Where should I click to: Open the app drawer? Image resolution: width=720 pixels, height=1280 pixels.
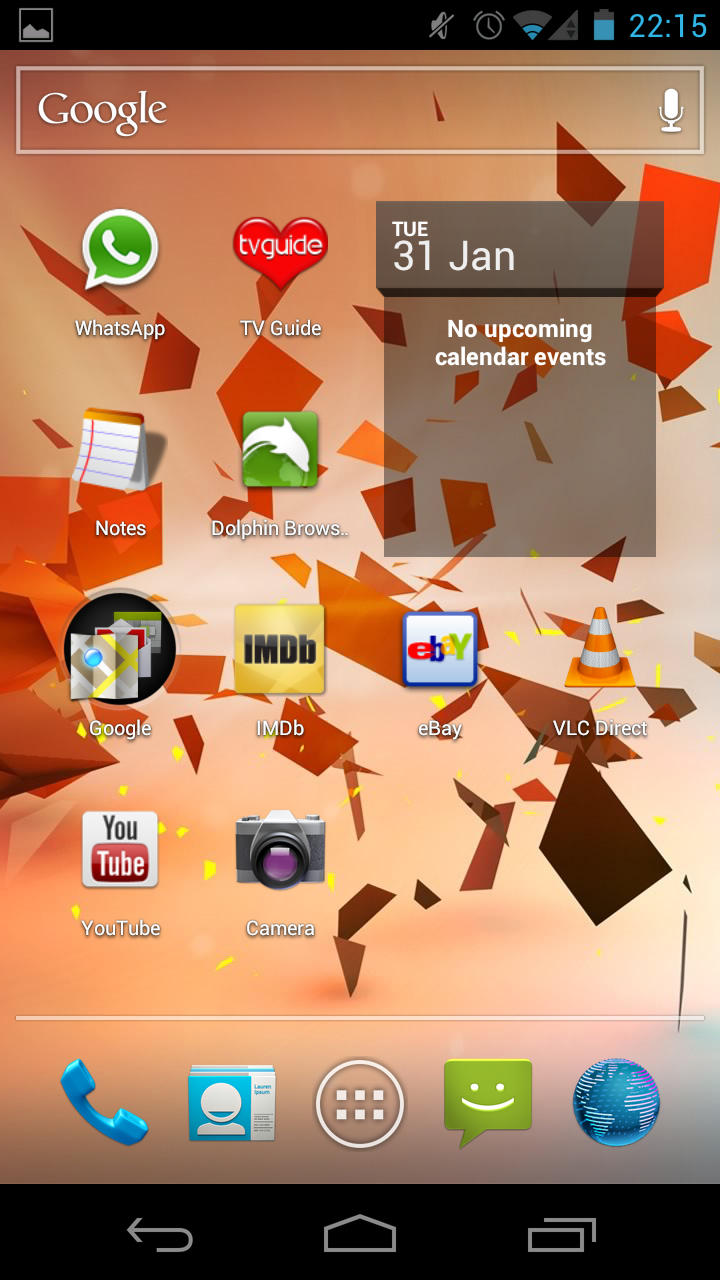point(360,1103)
